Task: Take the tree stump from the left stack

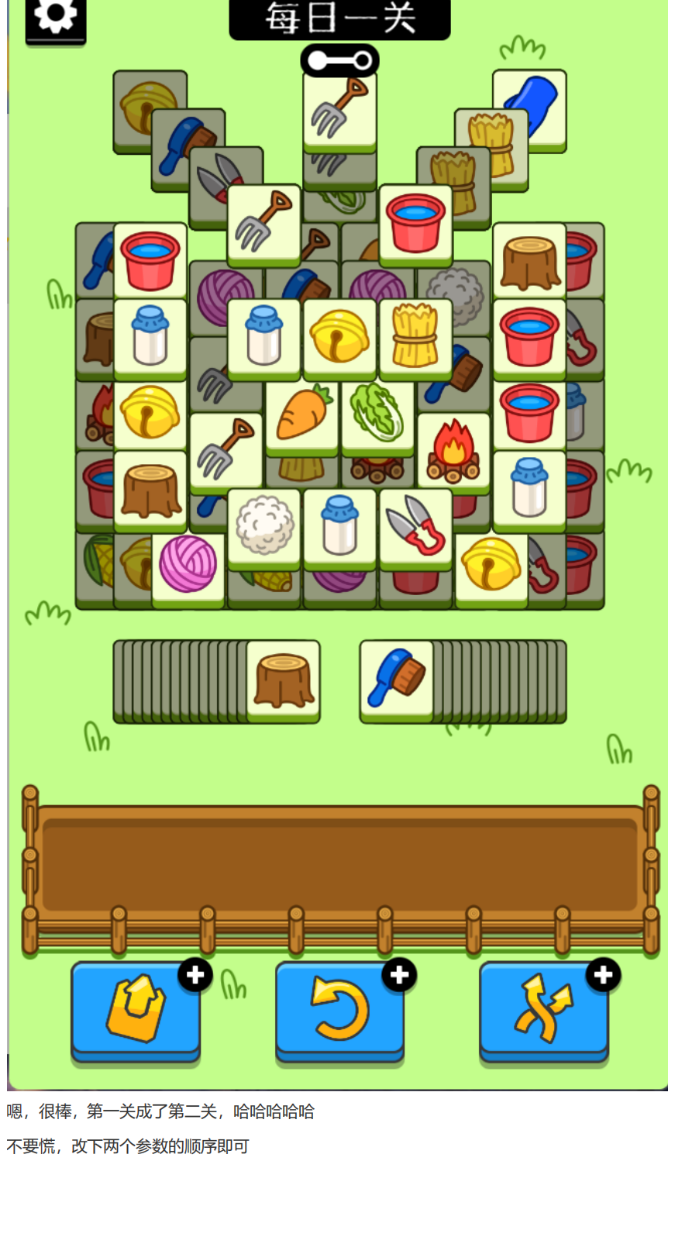Action: 284,678
